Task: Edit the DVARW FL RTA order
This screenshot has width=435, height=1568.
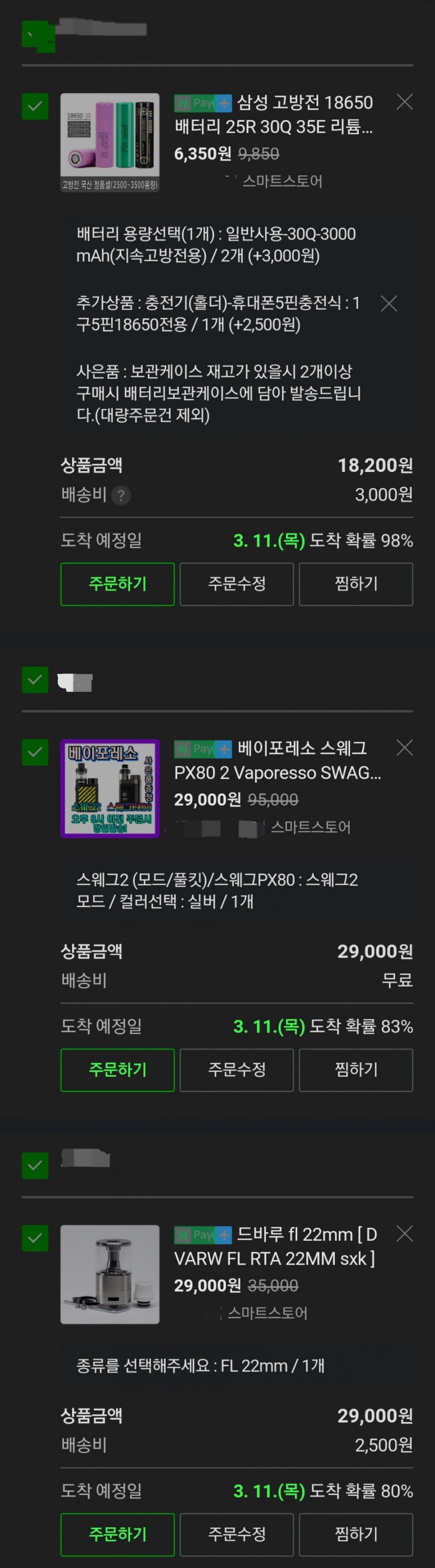Action: pos(237,1534)
